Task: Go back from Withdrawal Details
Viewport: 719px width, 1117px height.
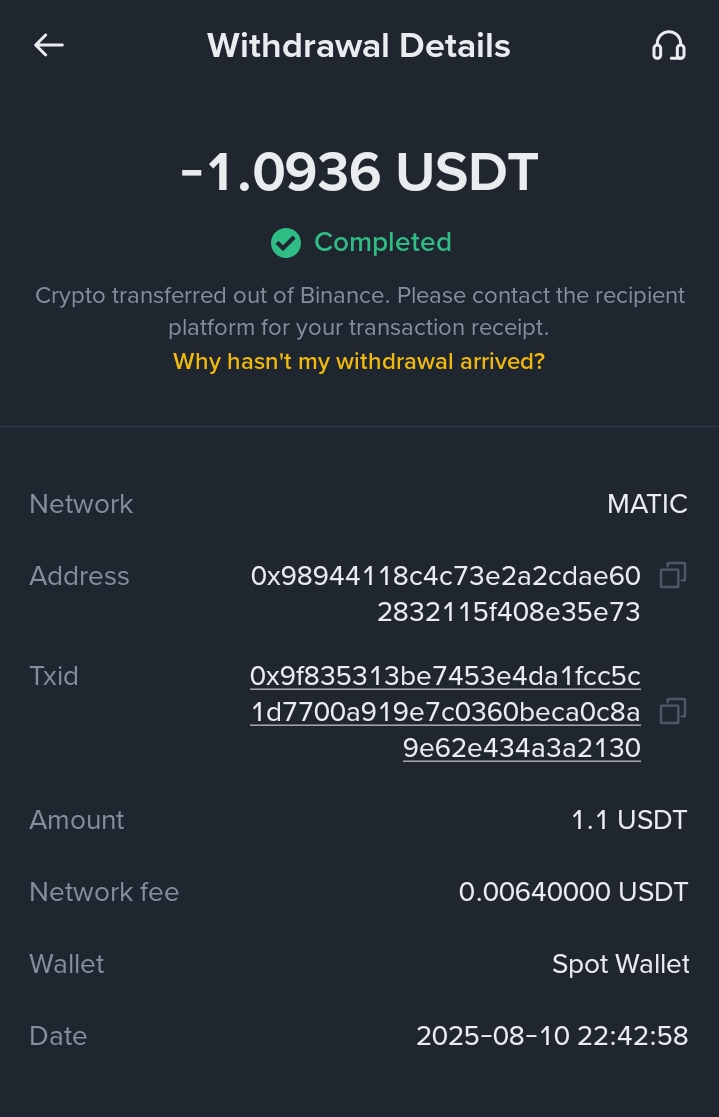Action: click(x=48, y=45)
